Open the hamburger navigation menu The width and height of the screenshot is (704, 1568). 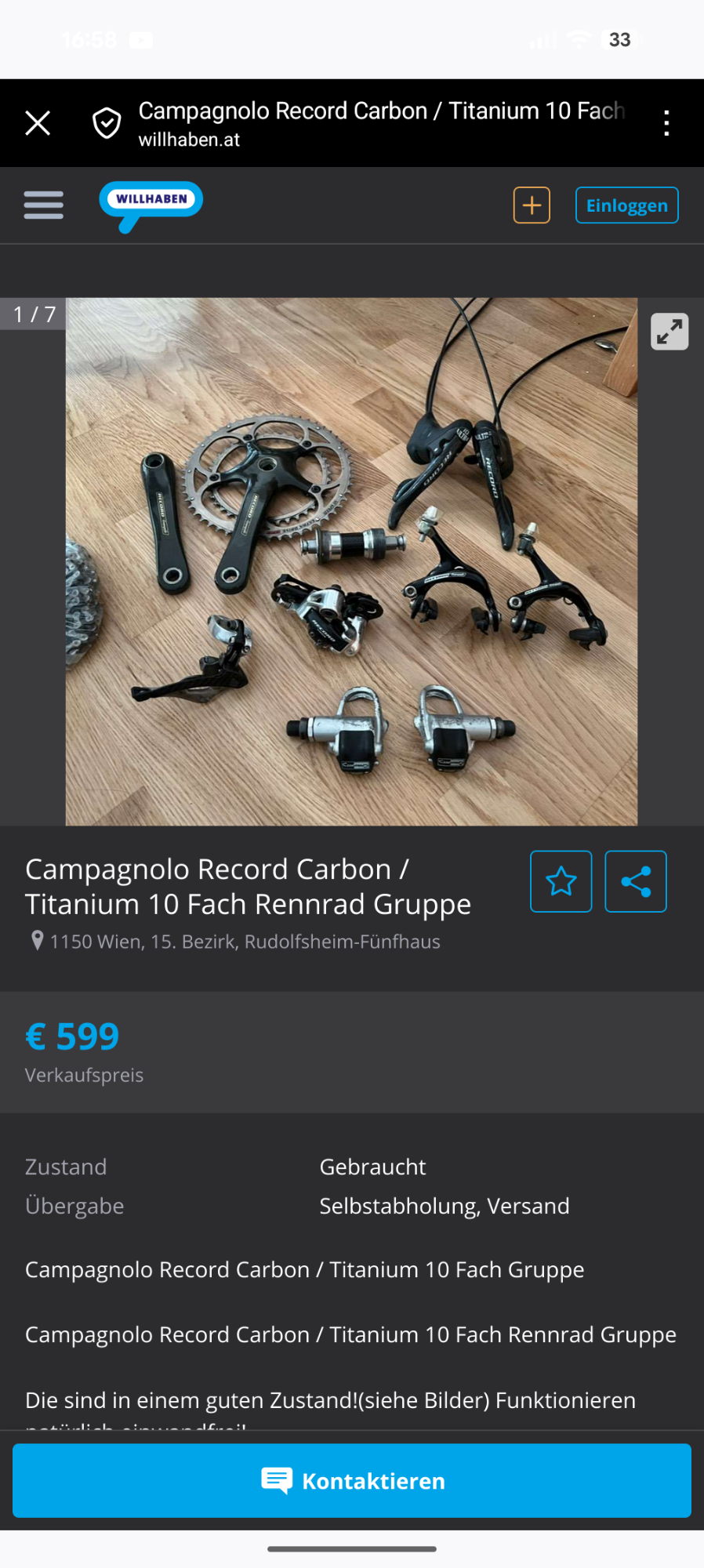tap(43, 205)
